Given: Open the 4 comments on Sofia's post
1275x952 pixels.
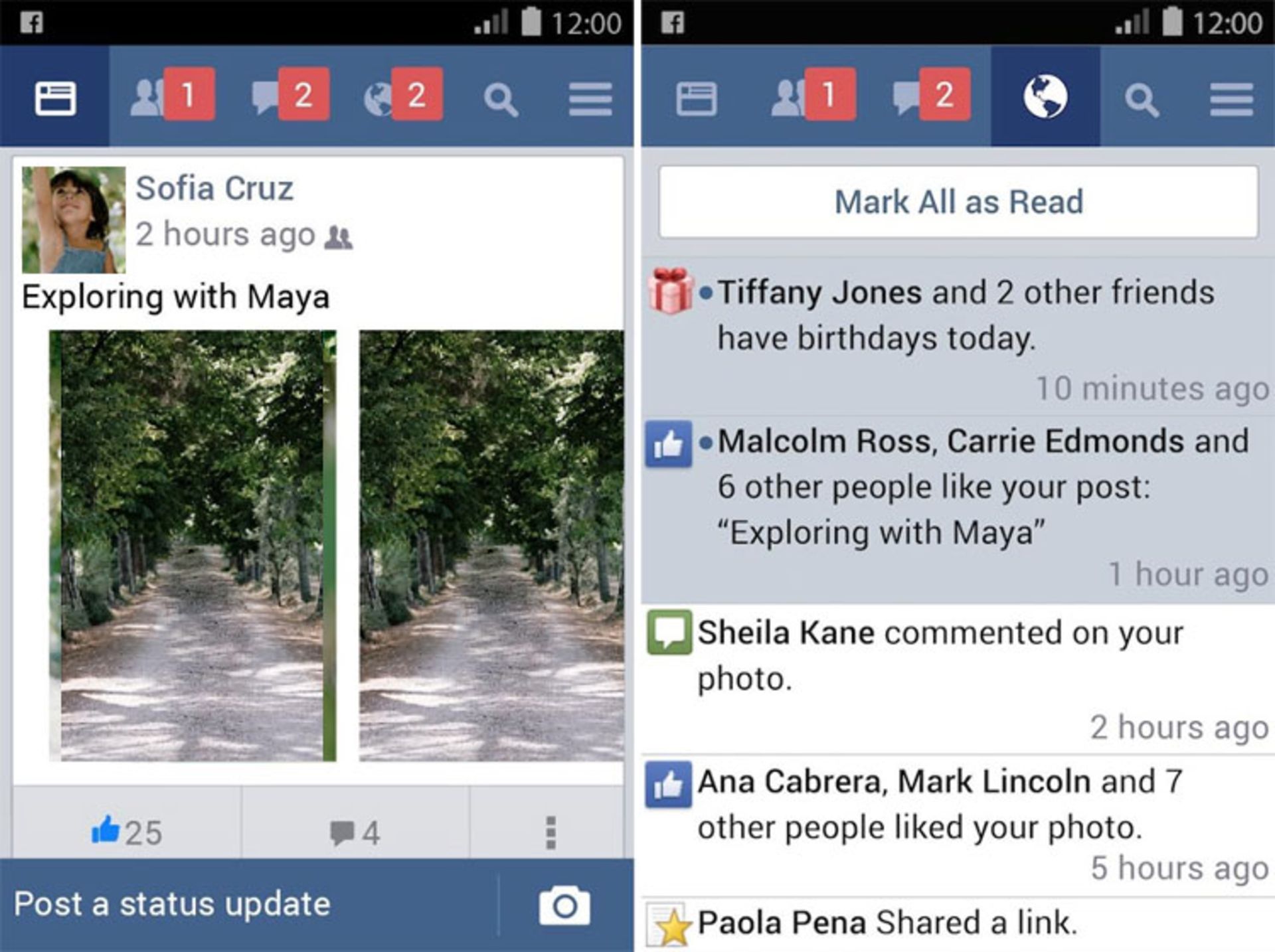Looking at the screenshot, I should (x=355, y=832).
